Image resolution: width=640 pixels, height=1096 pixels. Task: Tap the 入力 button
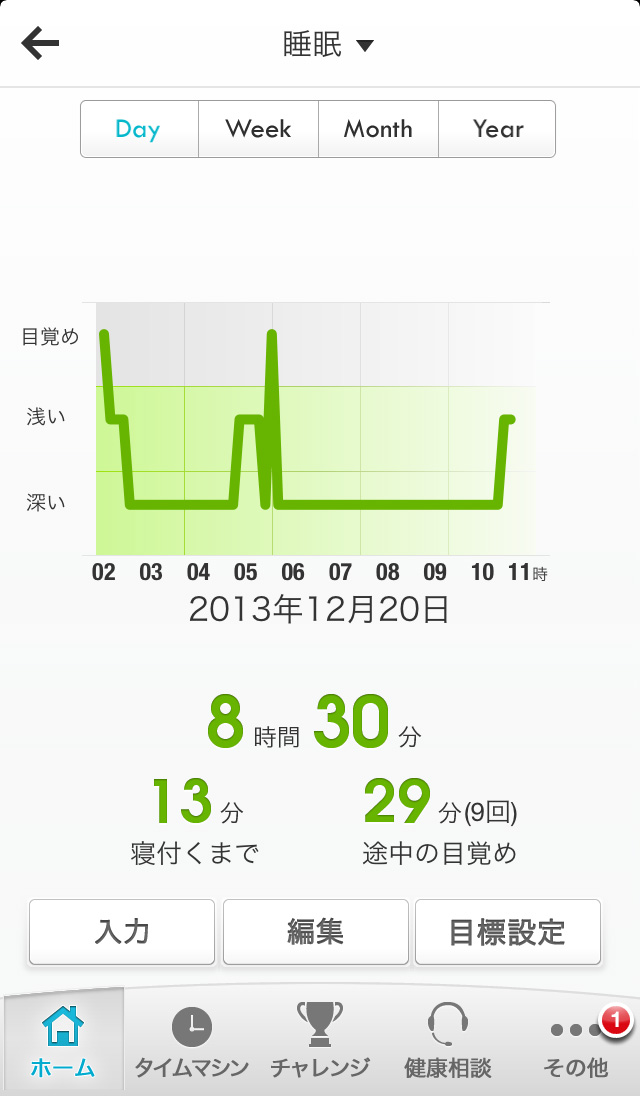[x=122, y=932]
